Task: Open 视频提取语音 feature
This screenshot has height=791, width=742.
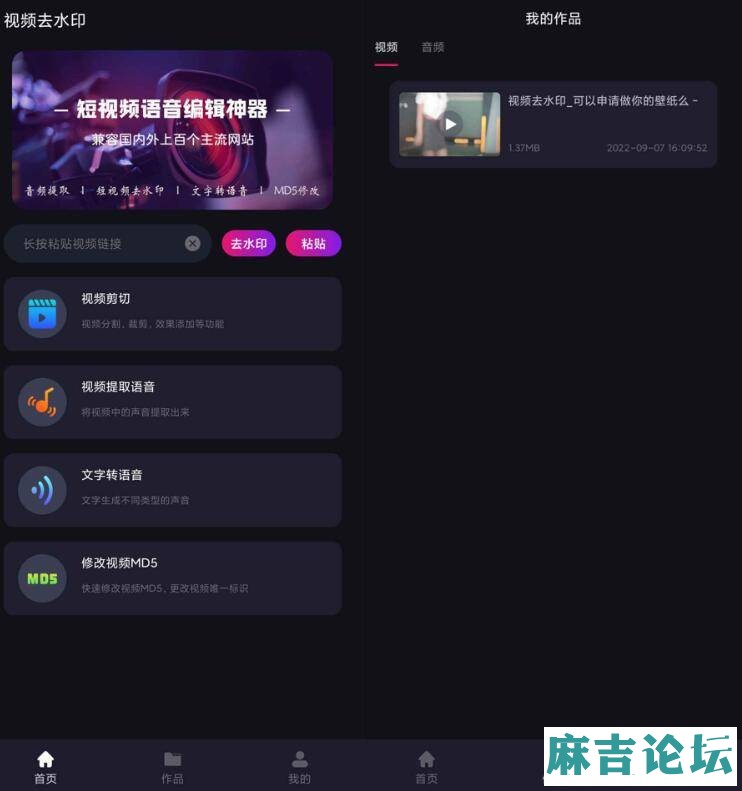Action: coord(172,401)
